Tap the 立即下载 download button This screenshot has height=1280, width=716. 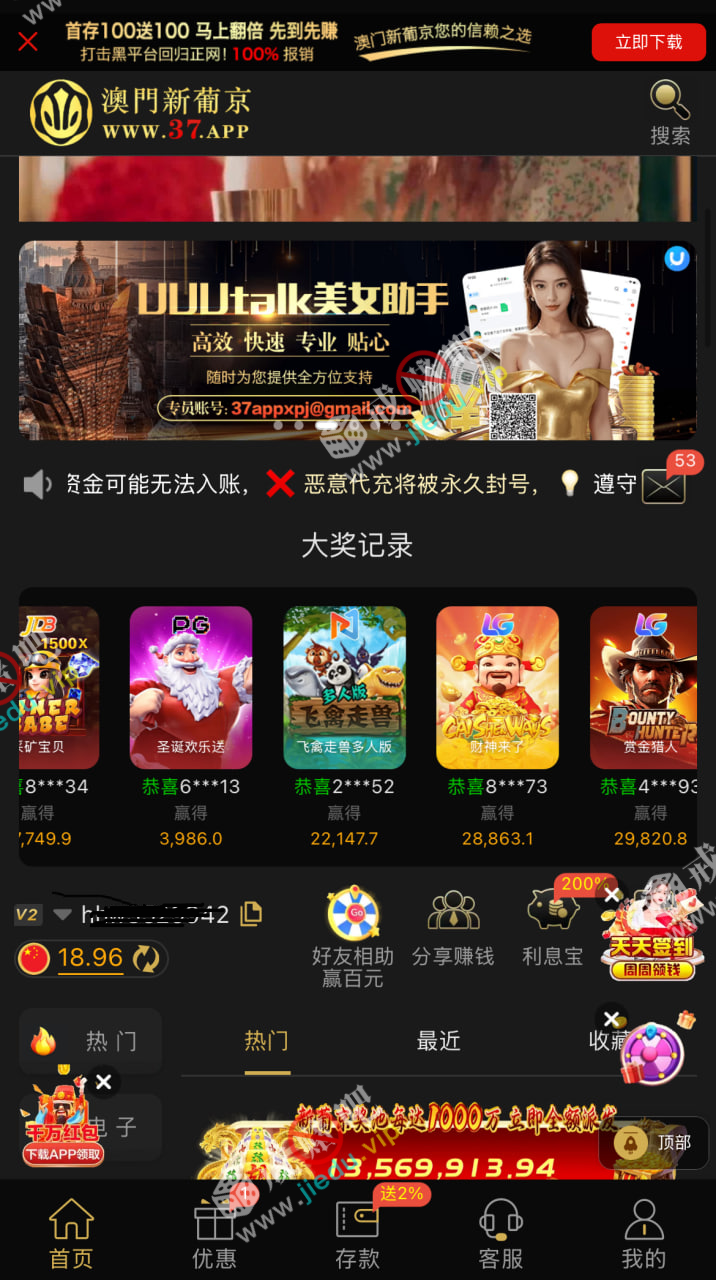[x=648, y=42]
